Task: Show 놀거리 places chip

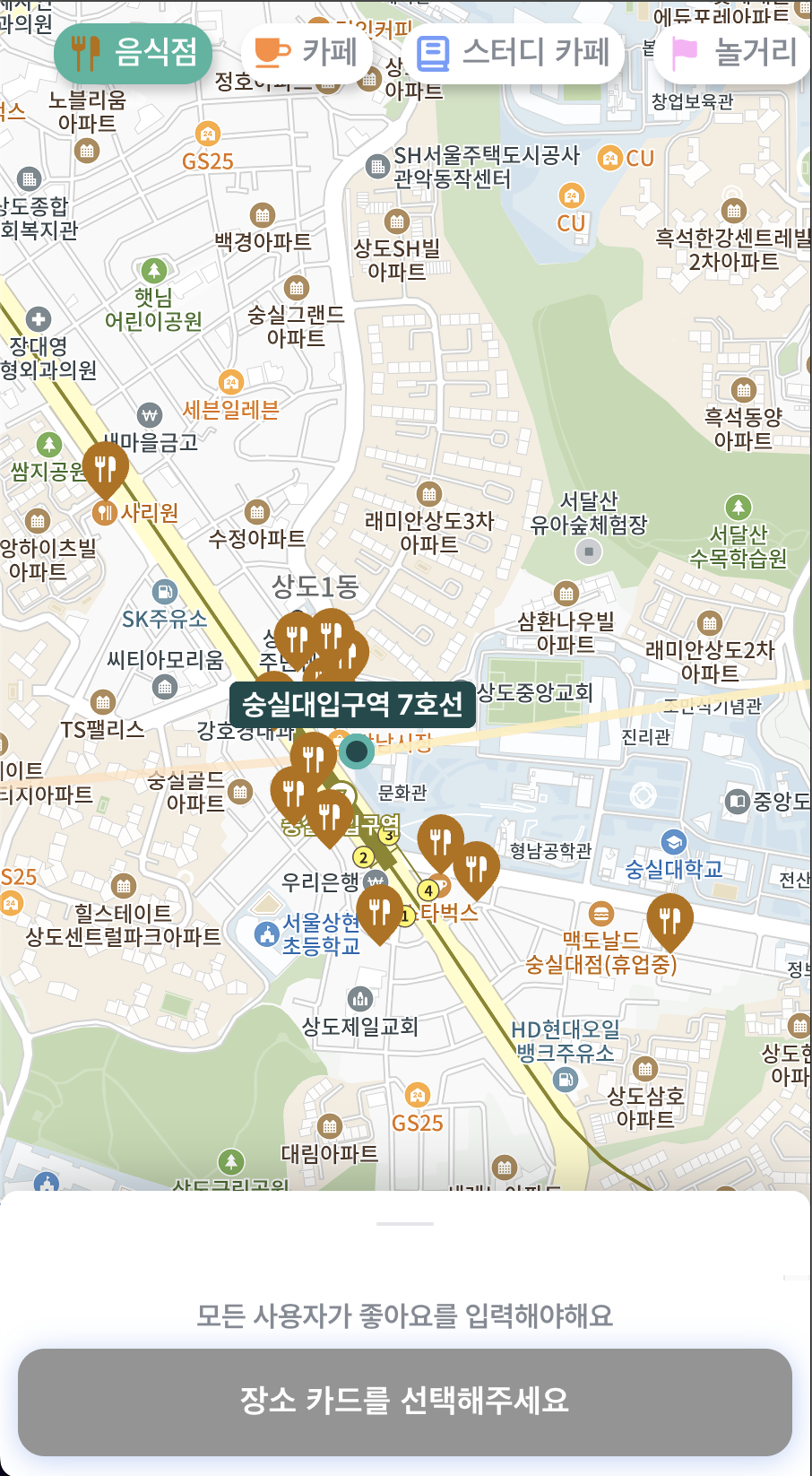Action: [x=735, y=53]
